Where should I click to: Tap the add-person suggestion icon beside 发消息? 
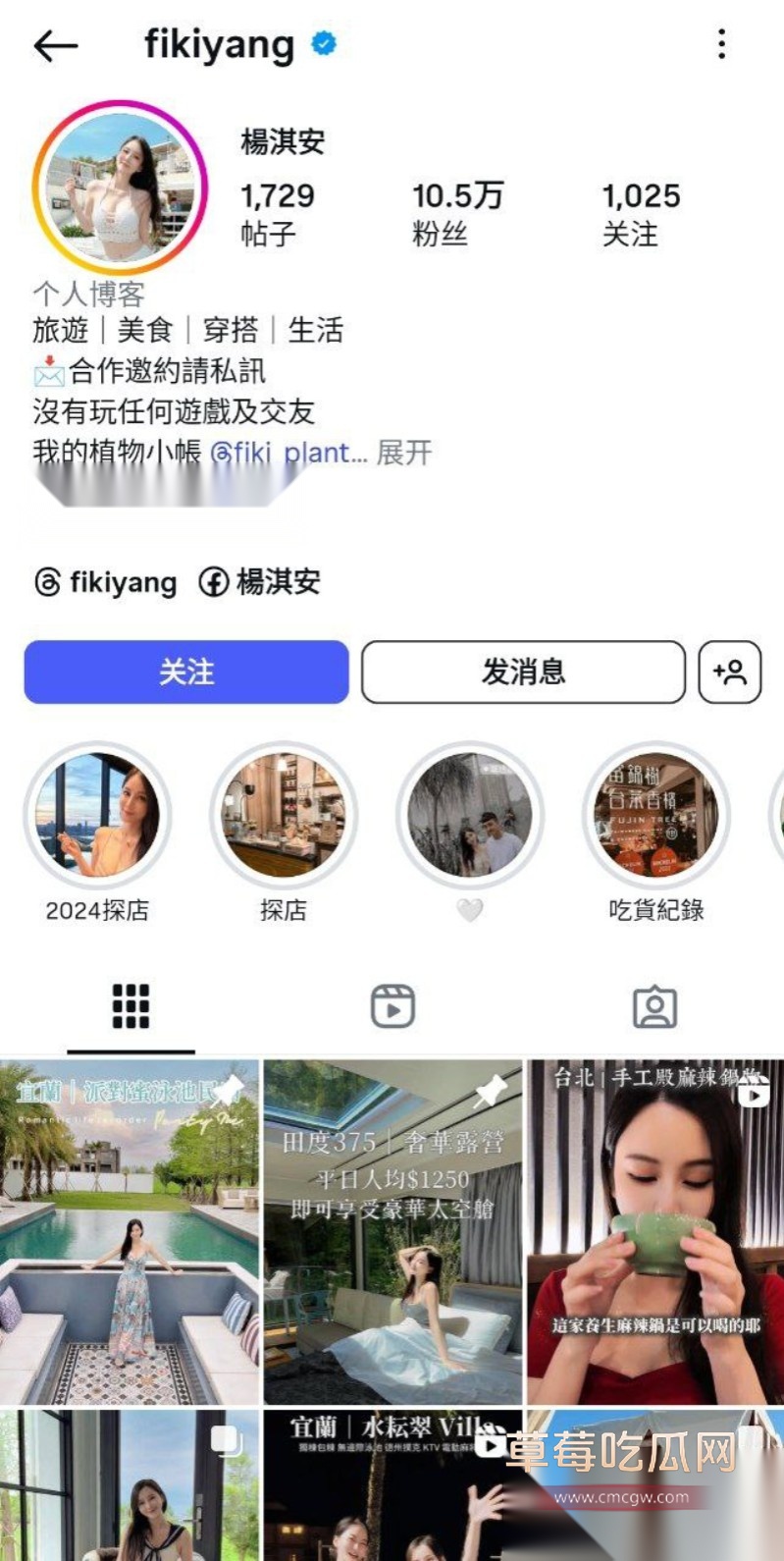point(730,672)
